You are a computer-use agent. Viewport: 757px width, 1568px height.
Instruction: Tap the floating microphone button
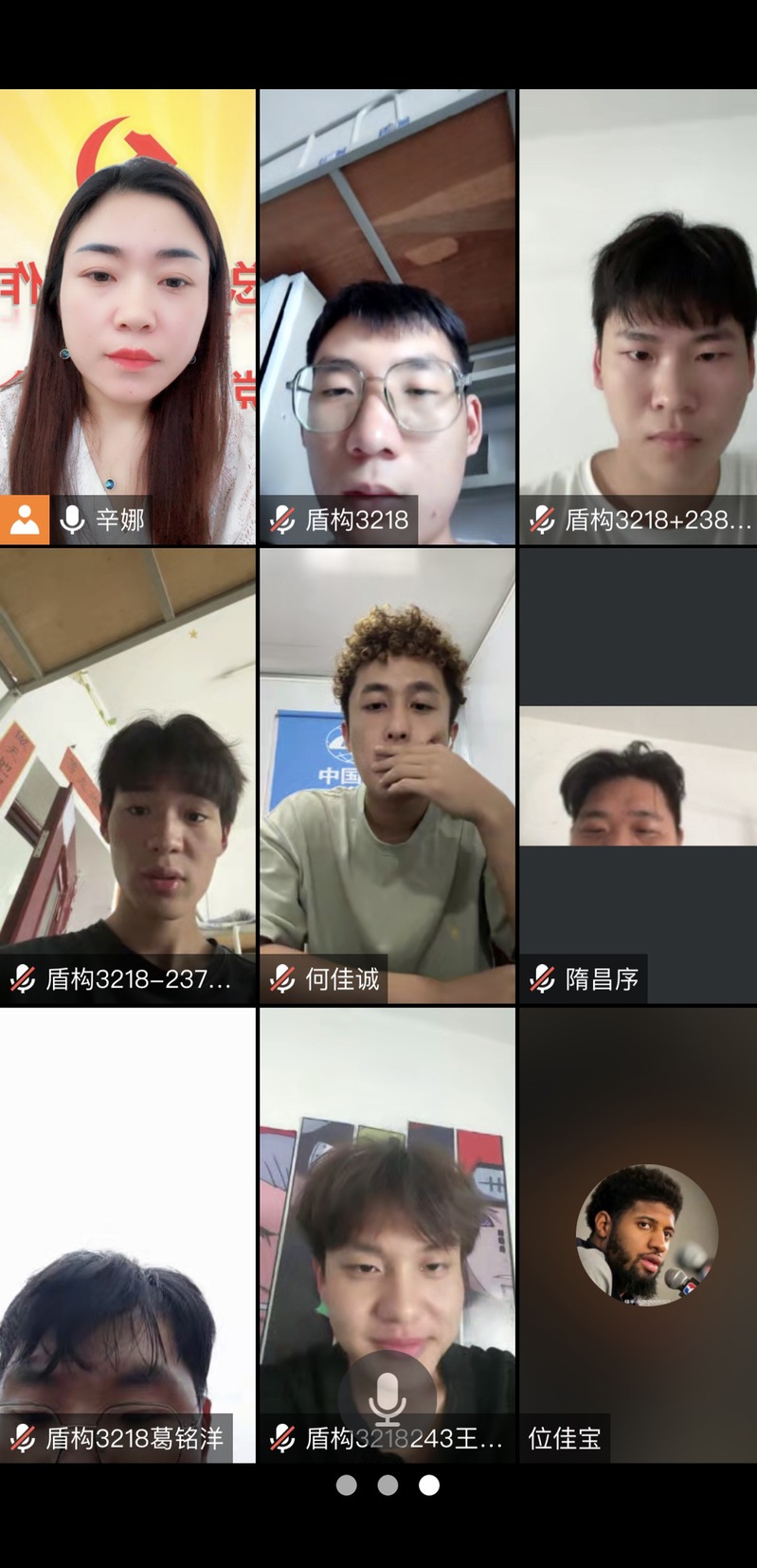[x=388, y=1398]
